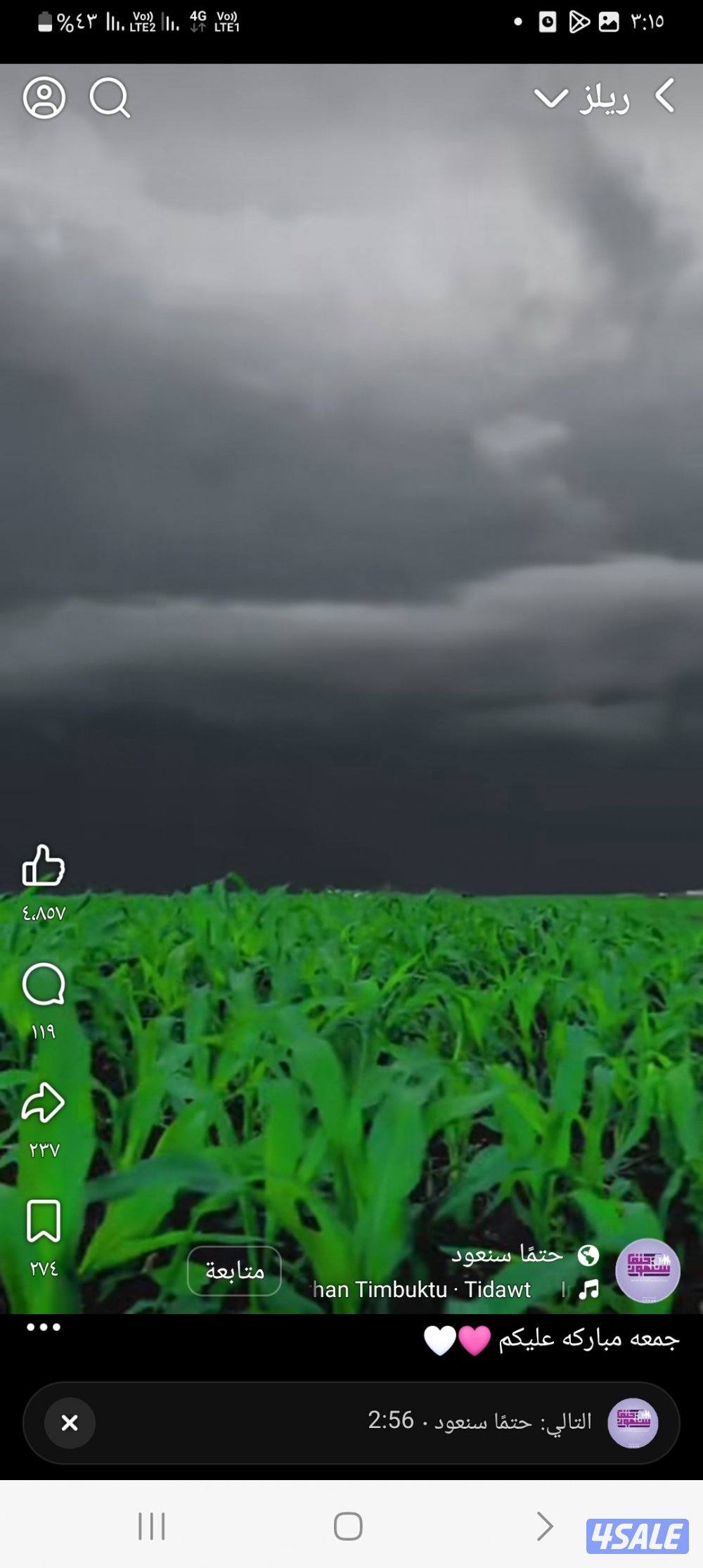
Task: Open the search magnifier
Action: click(110, 98)
